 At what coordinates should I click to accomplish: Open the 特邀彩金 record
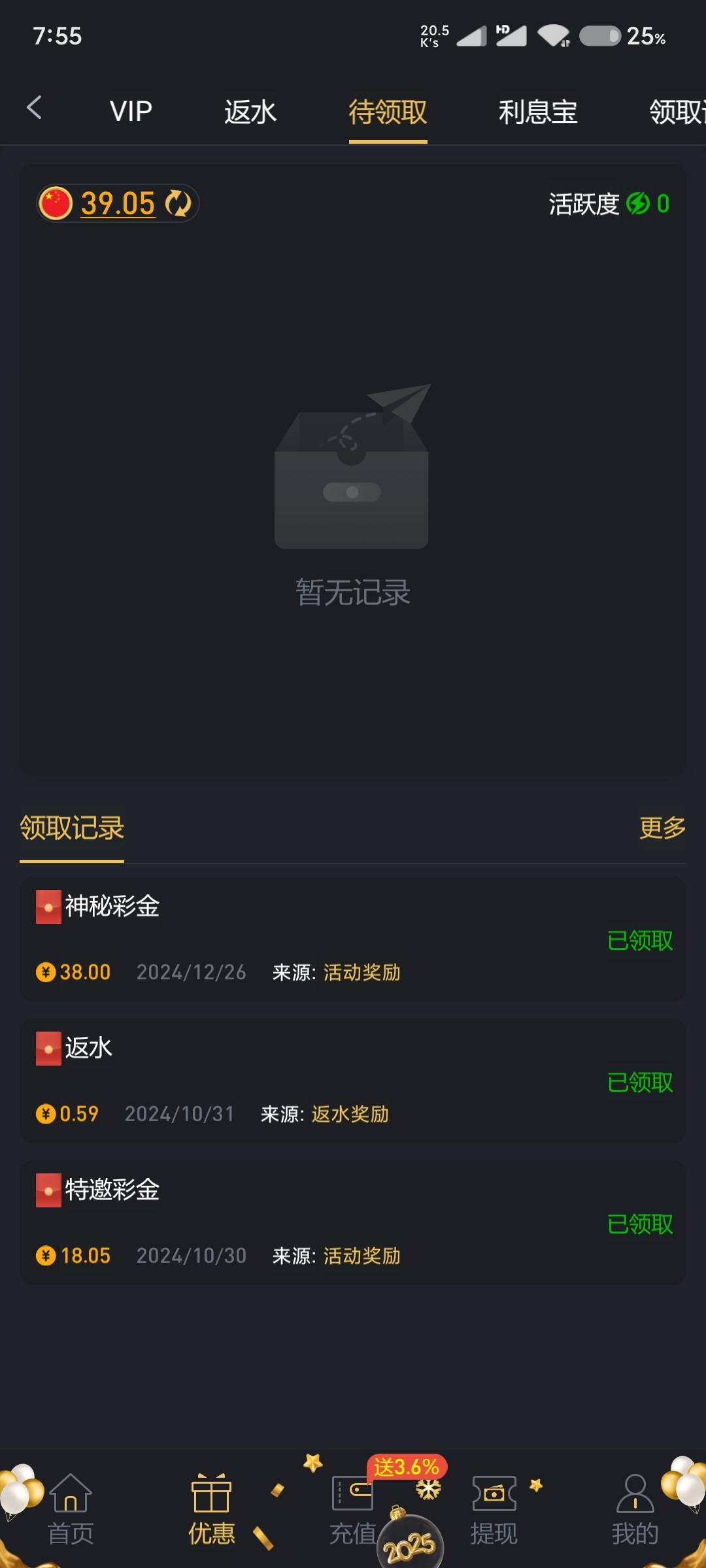point(353,1222)
